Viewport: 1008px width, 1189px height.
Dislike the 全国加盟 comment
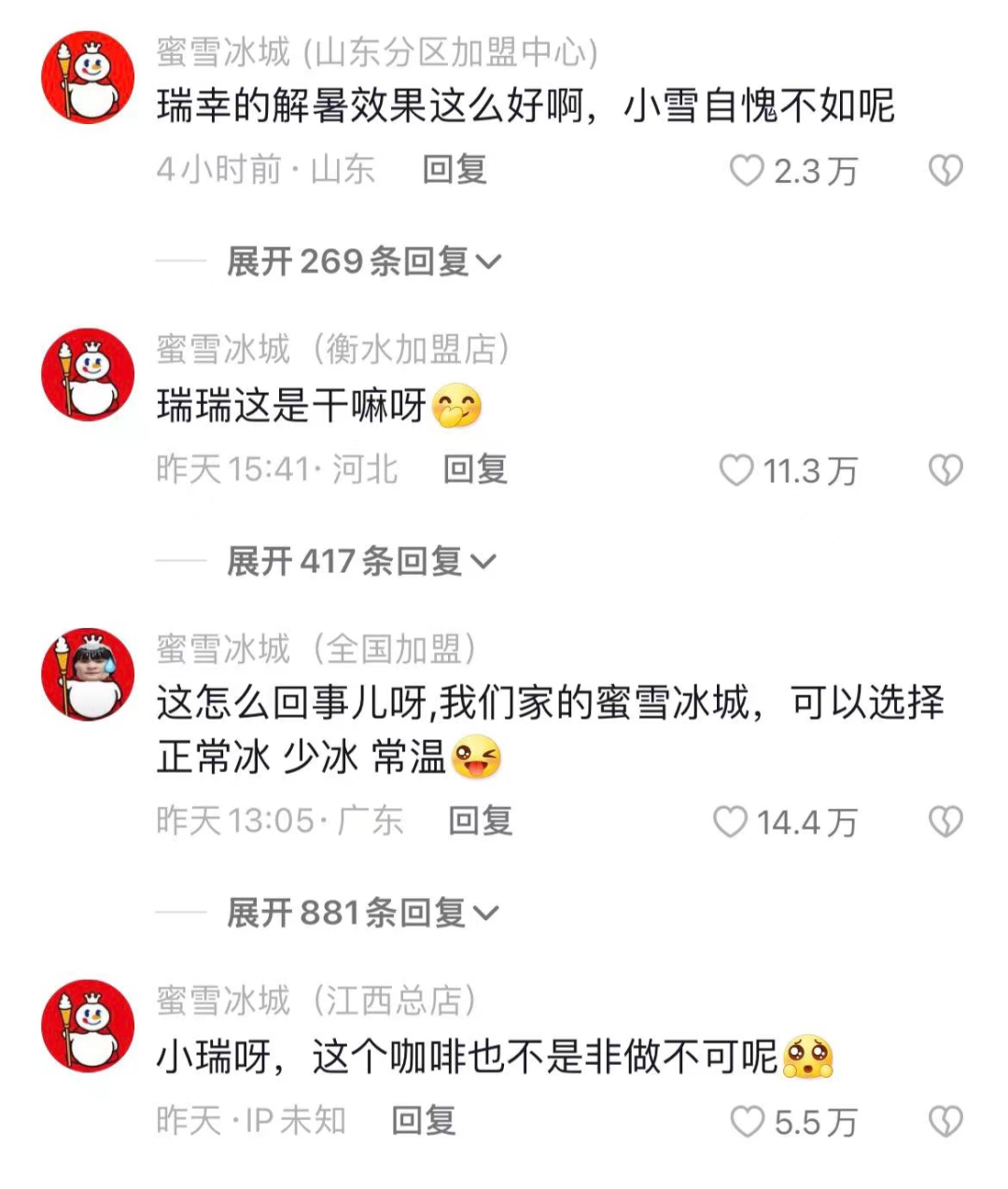click(945, 822)
